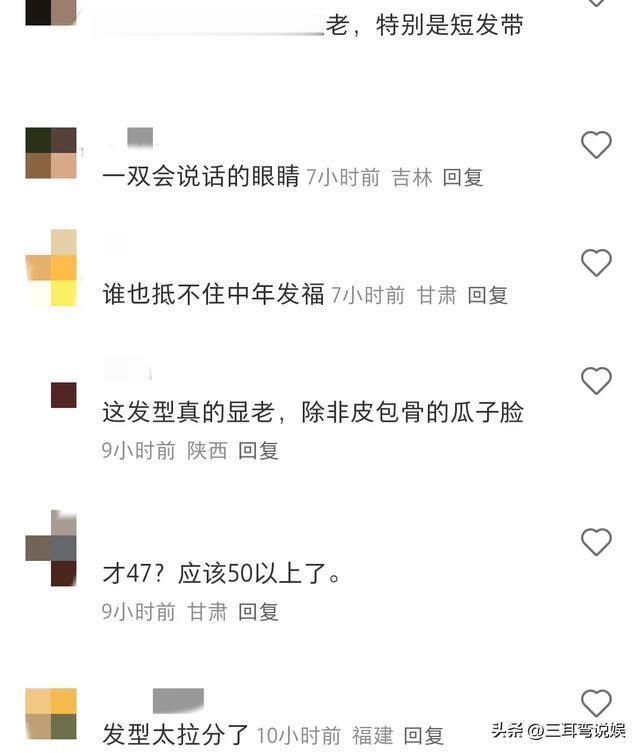Like the comment 一双会说话的眼睛

(596, 145)
